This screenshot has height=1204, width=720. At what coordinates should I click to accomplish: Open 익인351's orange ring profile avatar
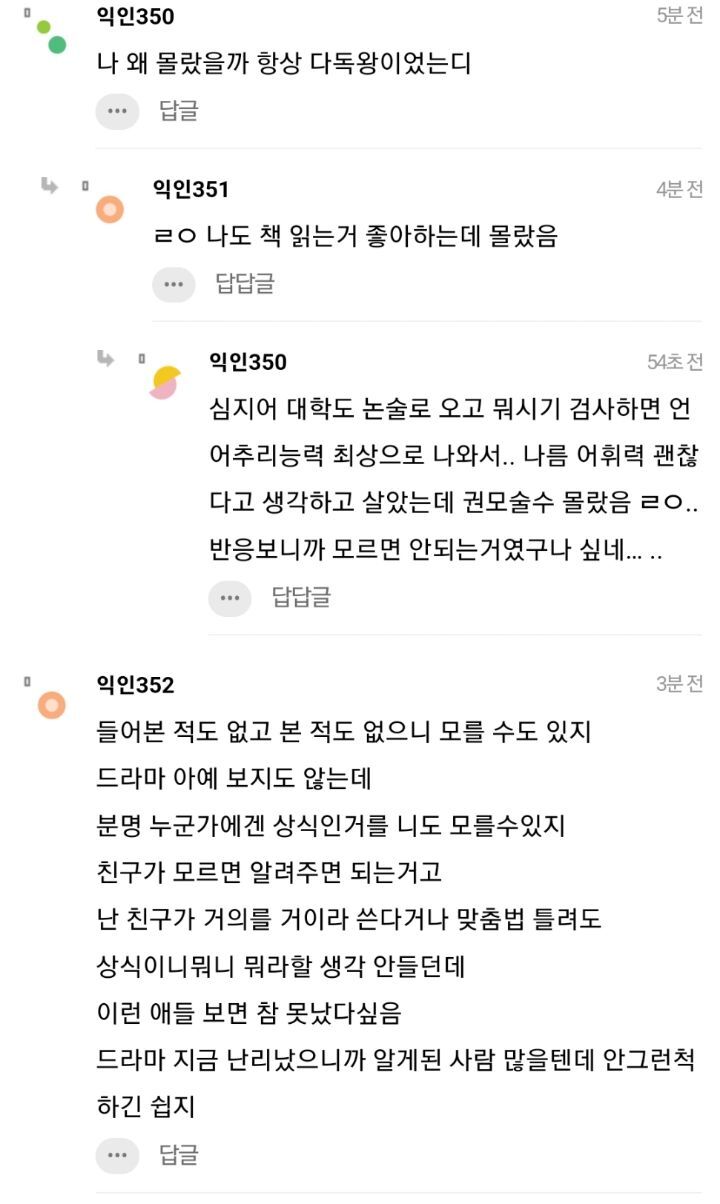point(108,209)
